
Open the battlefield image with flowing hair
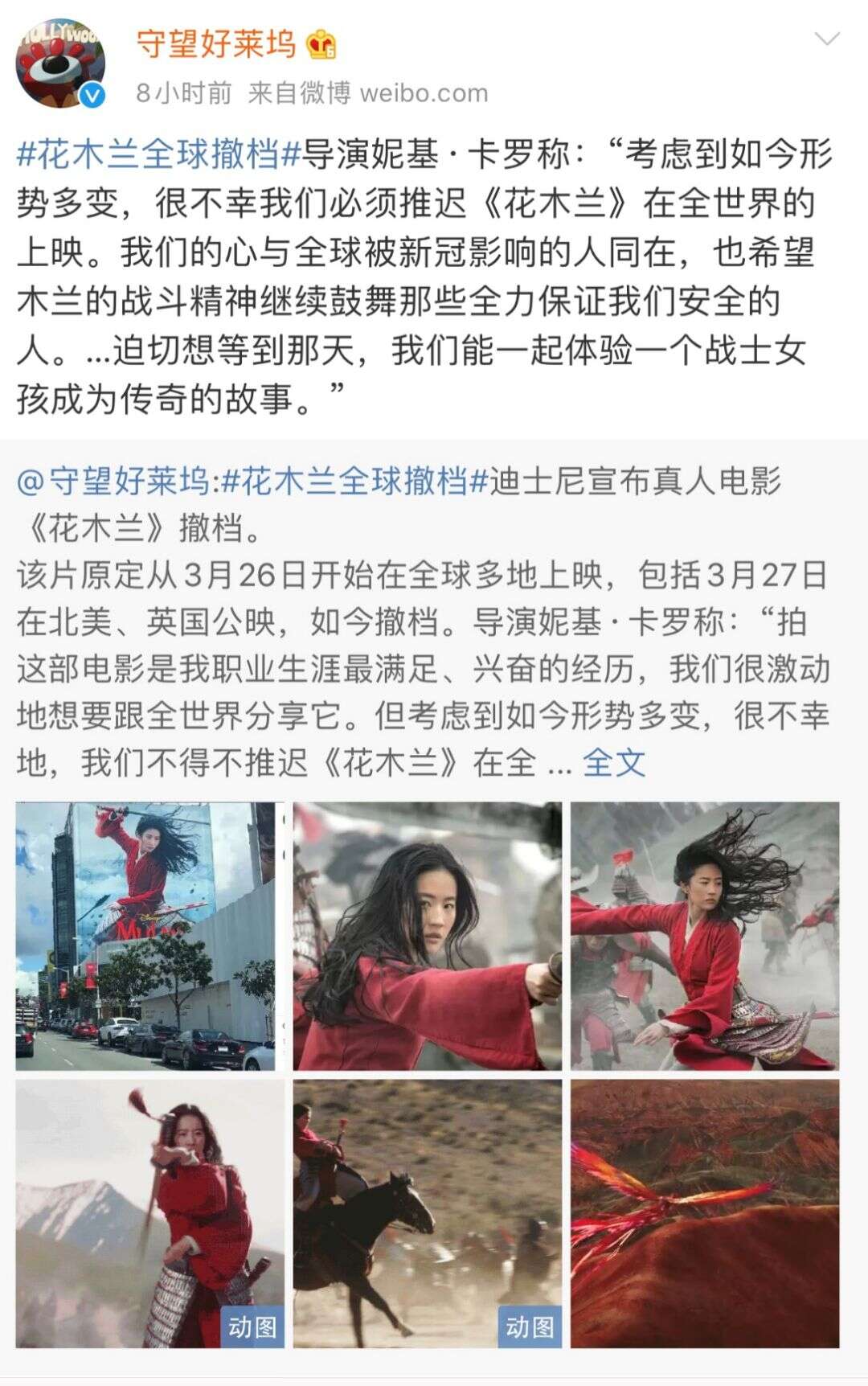point(704,936)
